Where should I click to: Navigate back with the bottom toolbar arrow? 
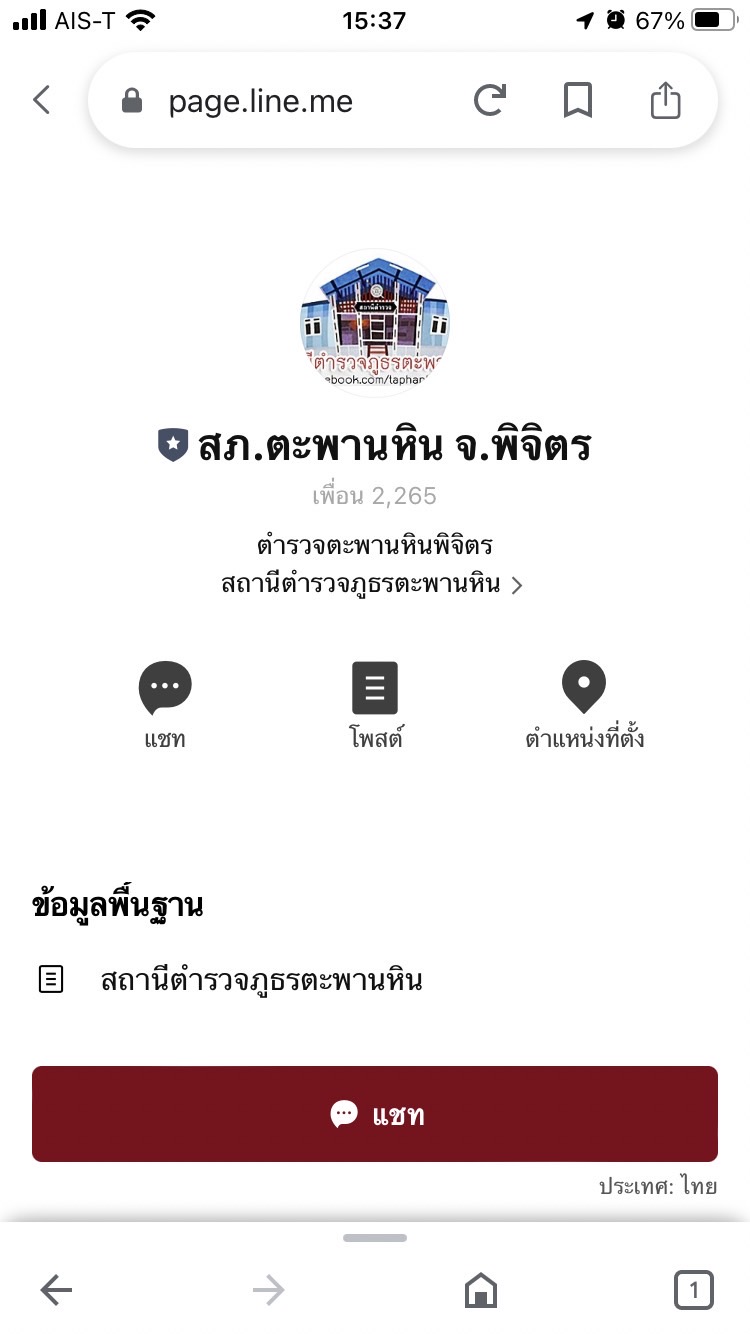point(56,1290)
